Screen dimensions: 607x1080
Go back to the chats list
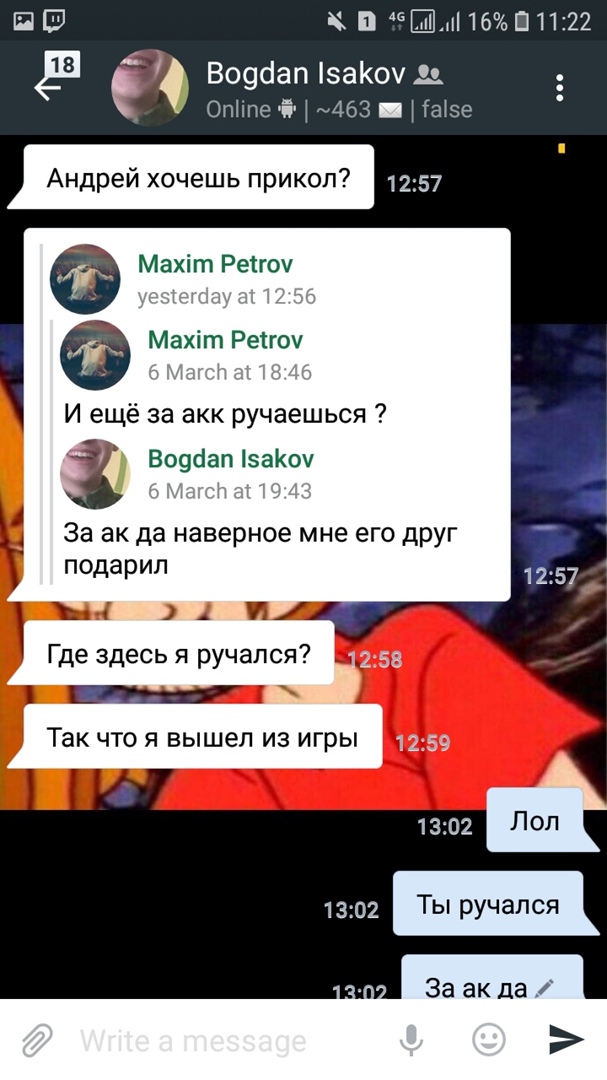[x=48, y=86]
